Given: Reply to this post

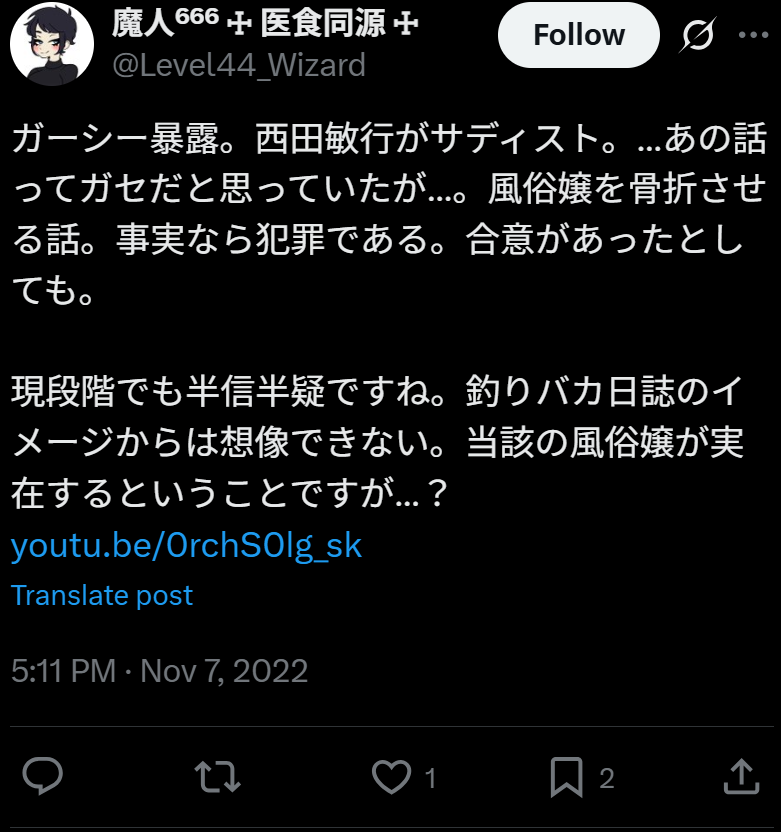Looking at the screenshot, I should (42, 777).
